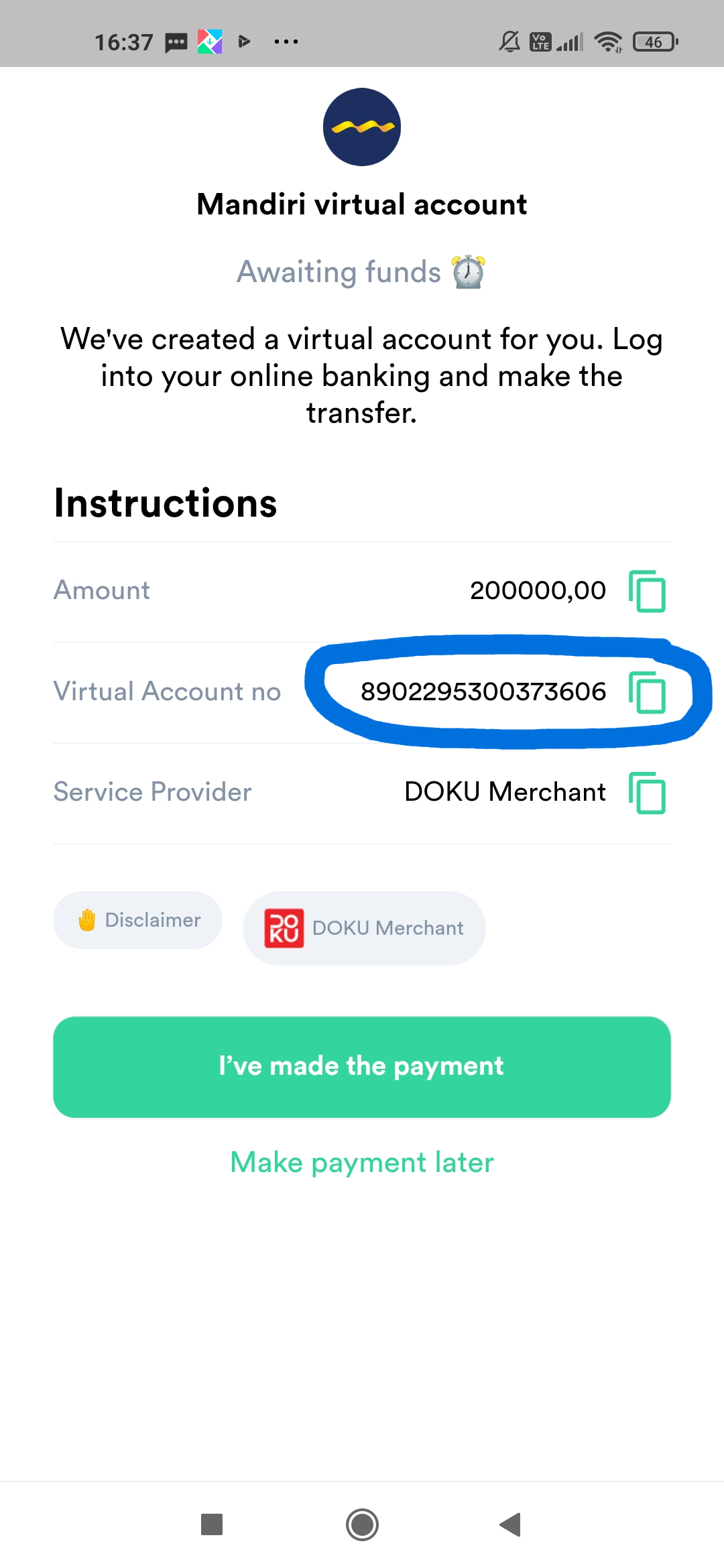Tap the battery indicator showing 46

click(652, 41)
